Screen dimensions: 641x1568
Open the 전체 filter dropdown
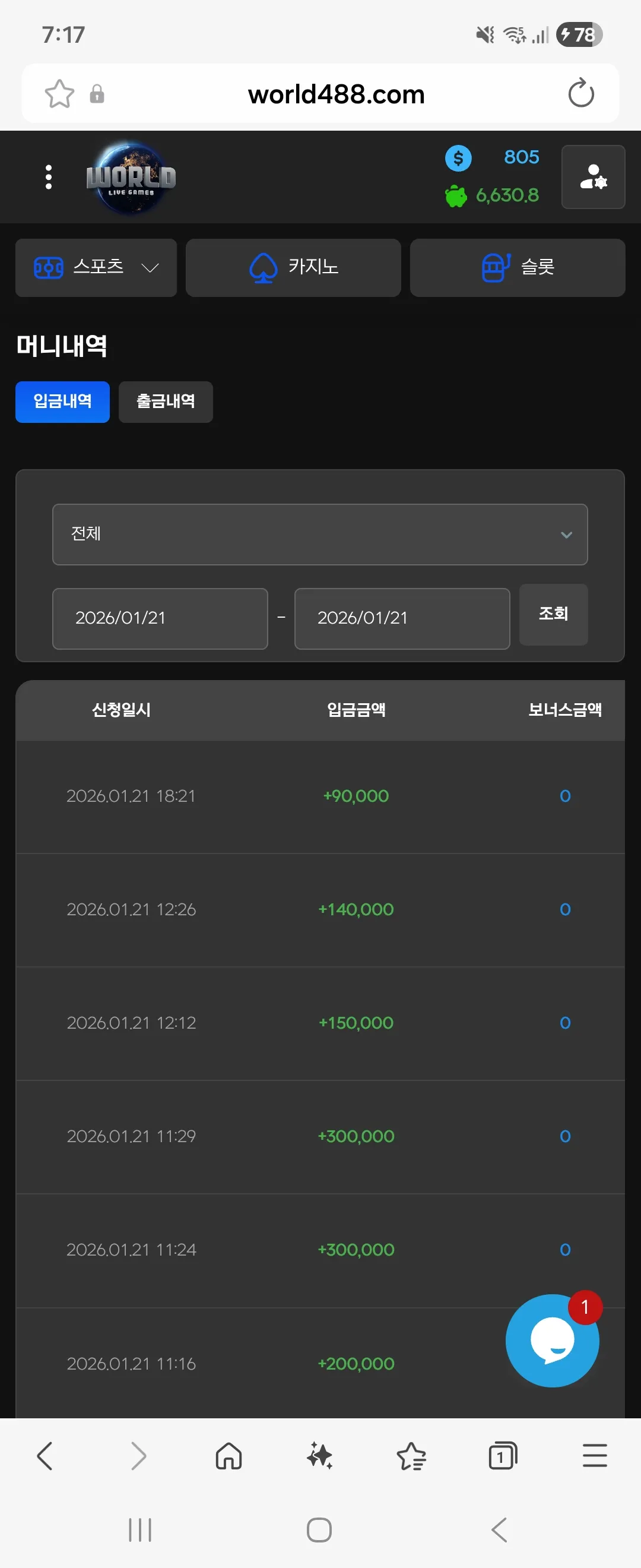point(320,535)
